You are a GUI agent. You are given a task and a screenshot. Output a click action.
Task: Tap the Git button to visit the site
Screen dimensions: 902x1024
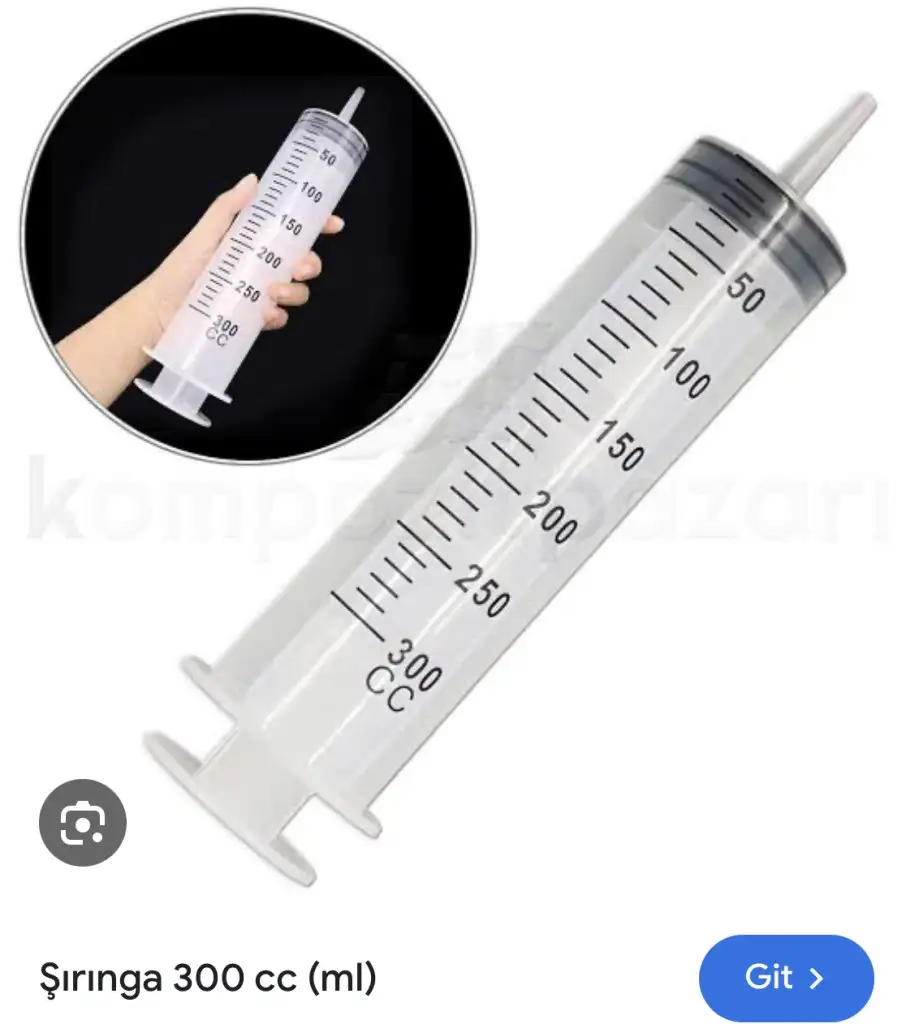coord(785,977)
